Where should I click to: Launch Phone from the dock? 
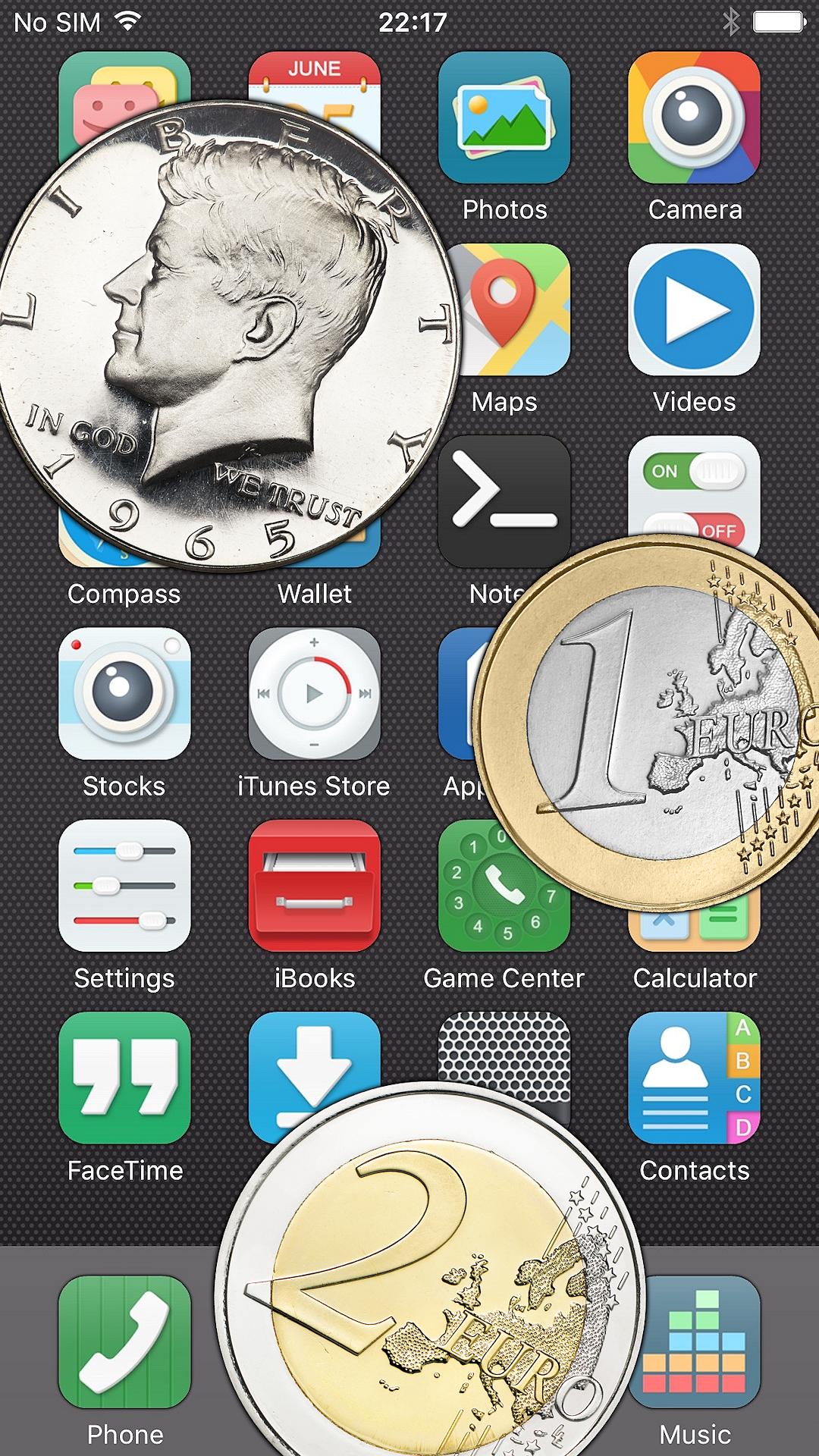pos(124,1341)
